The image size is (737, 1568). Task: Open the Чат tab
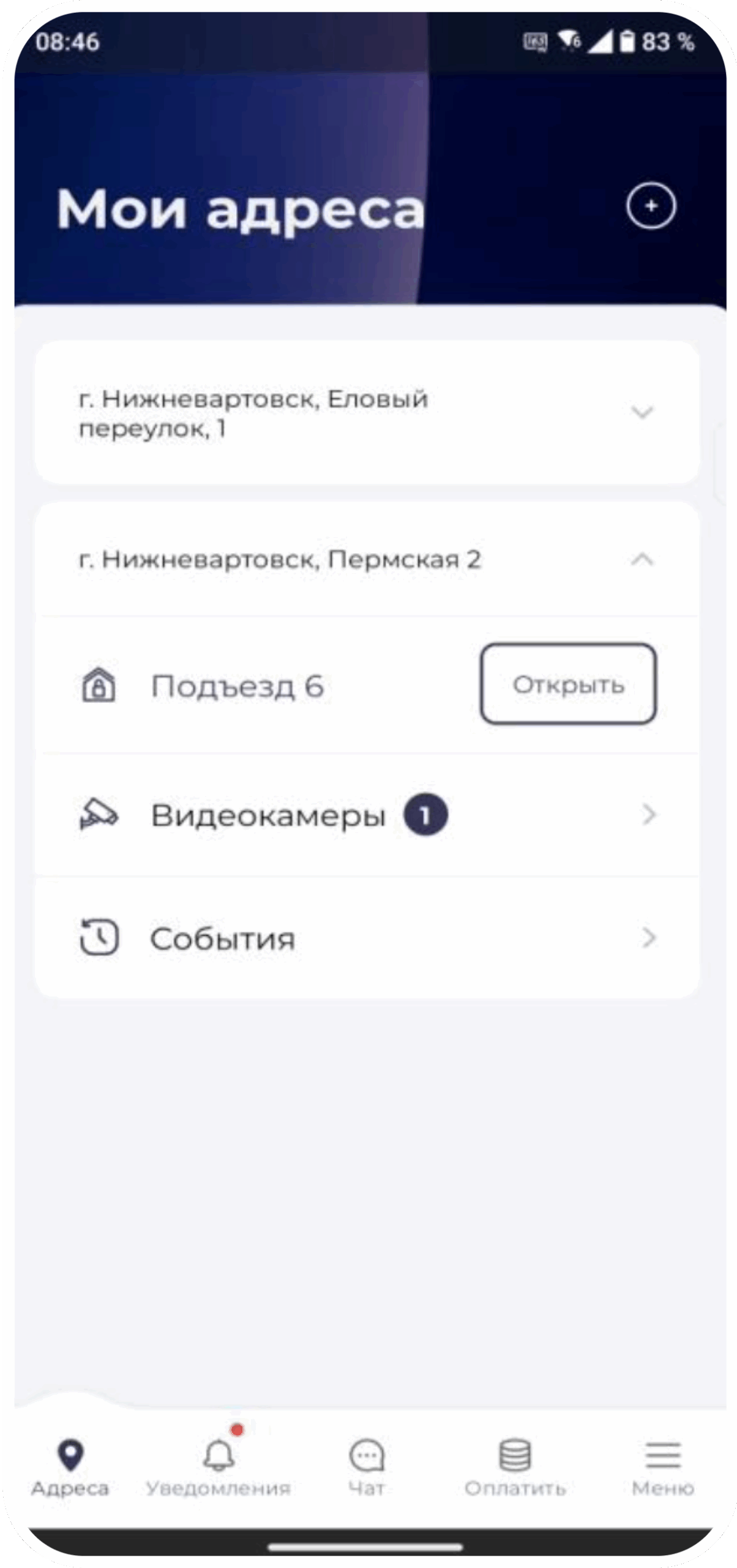point(367,1468)
